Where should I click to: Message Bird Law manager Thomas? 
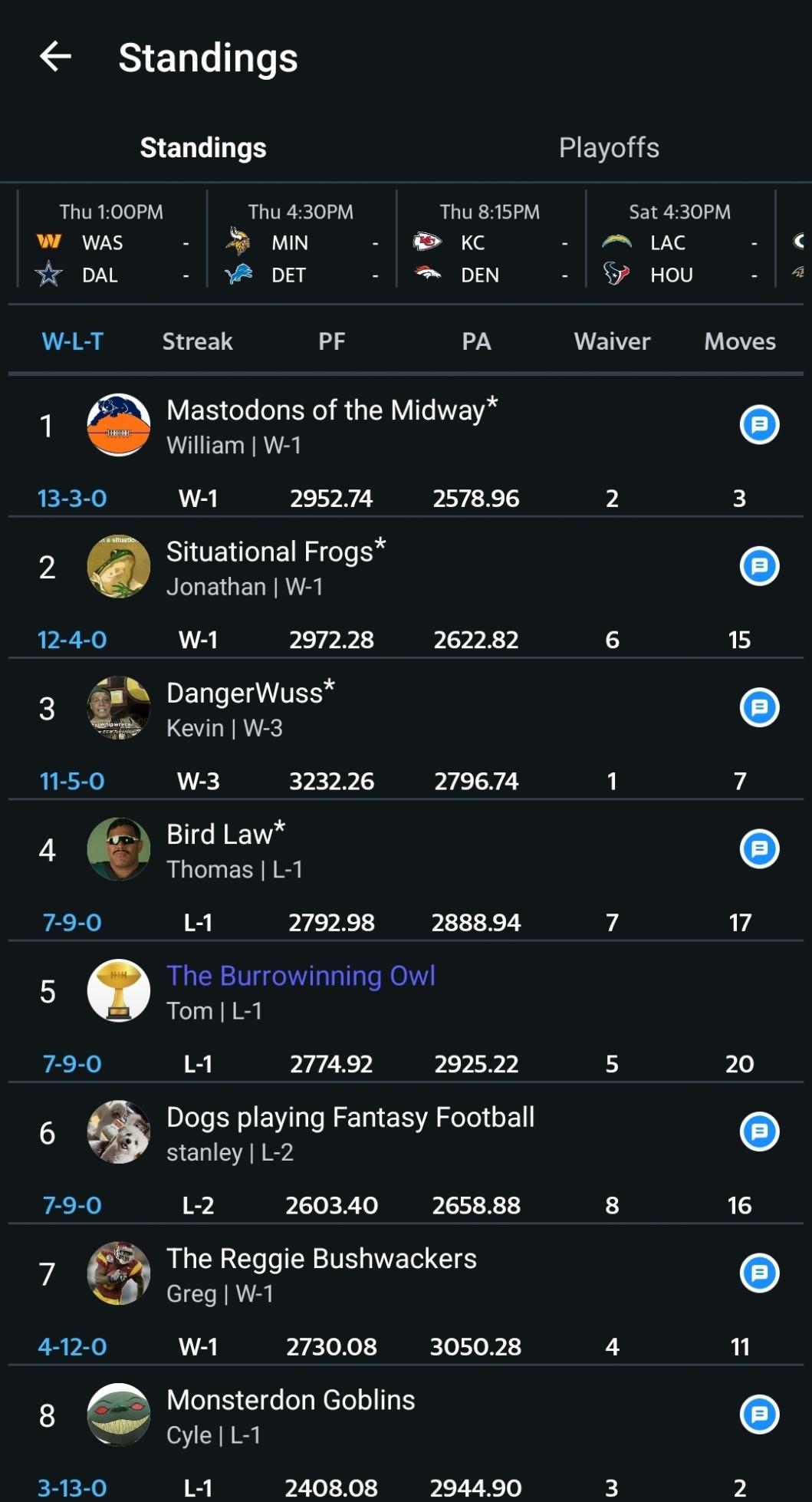[x=759, y=849]
